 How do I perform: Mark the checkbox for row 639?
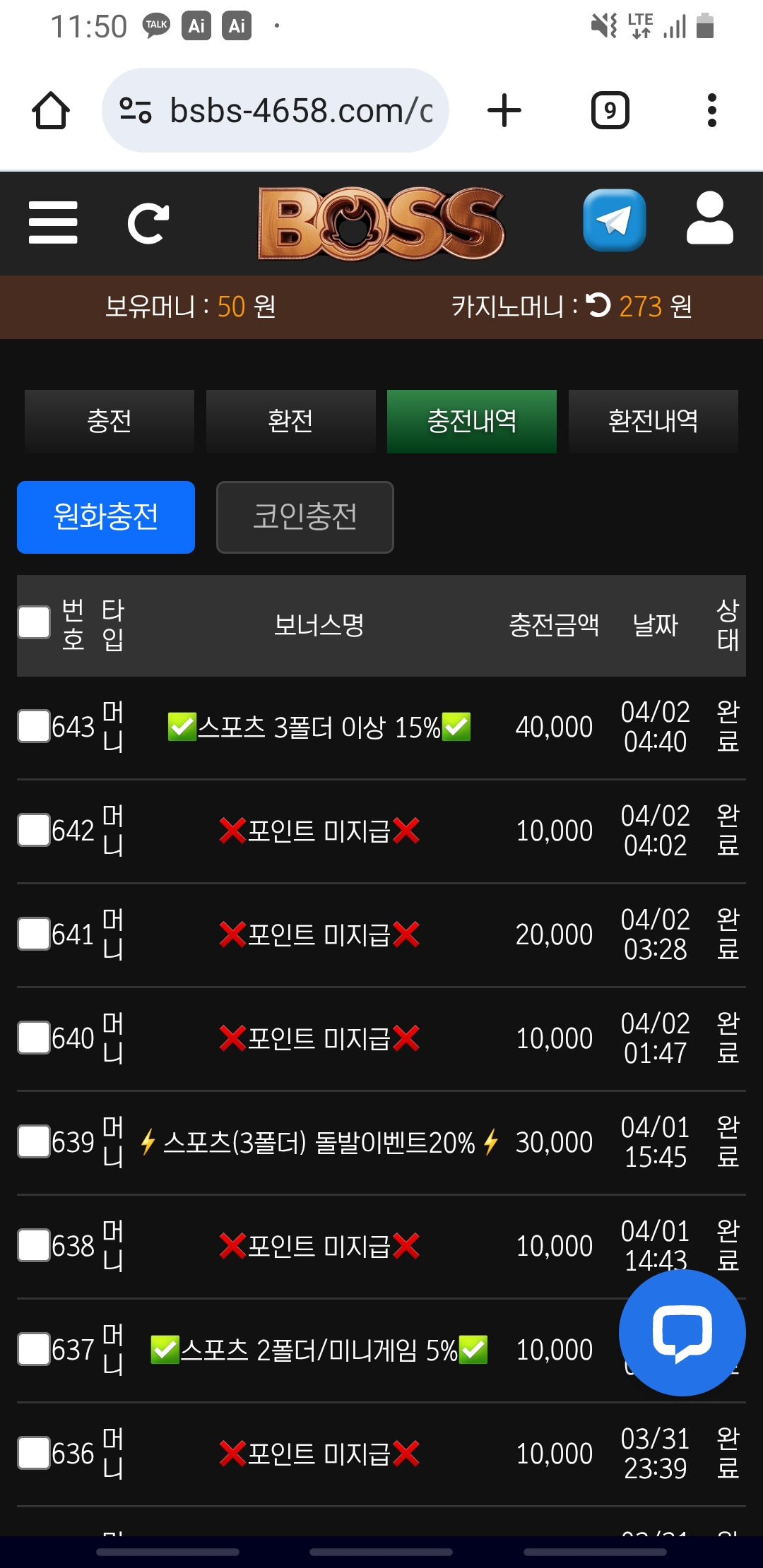[x=34, y=1141]
